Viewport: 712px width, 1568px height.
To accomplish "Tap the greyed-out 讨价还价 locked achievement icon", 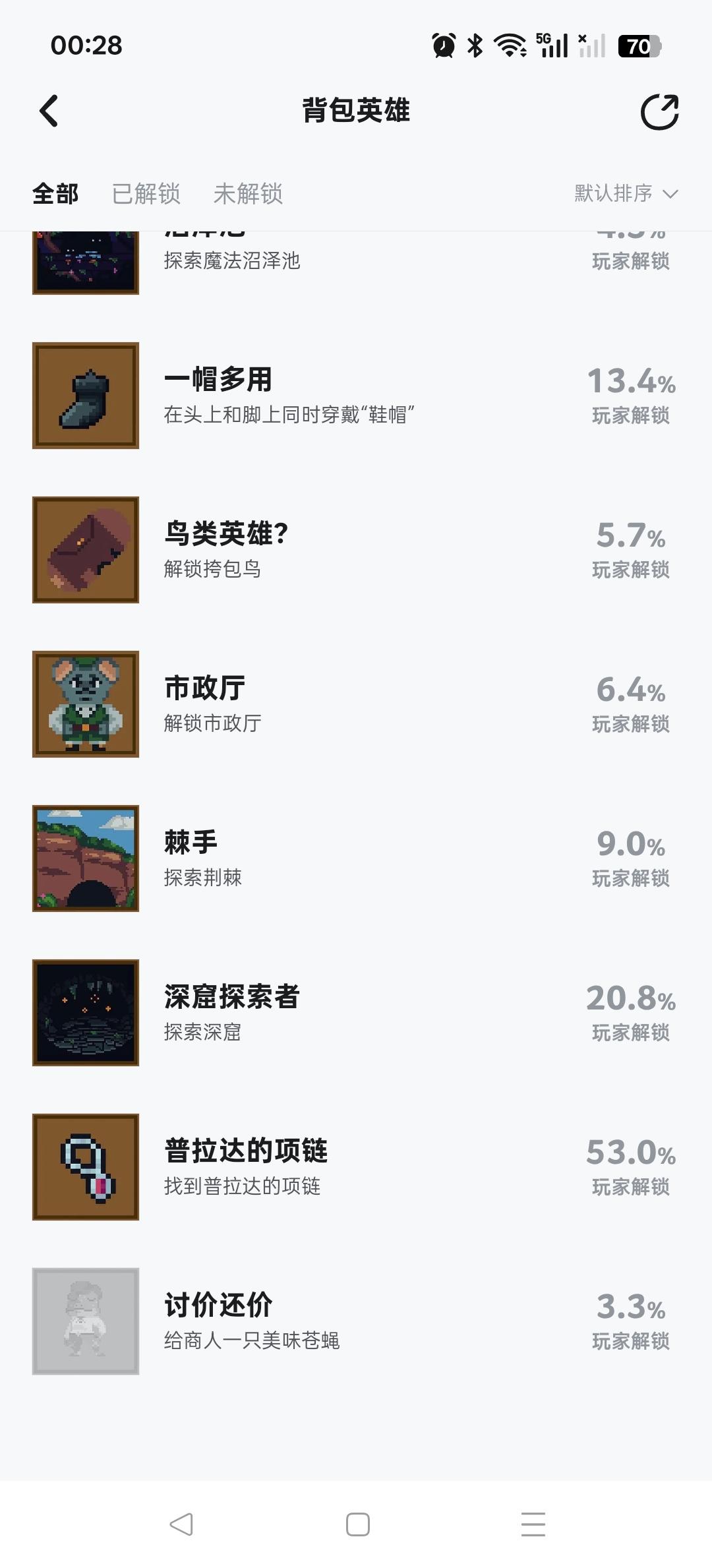I will point(85,1321).
